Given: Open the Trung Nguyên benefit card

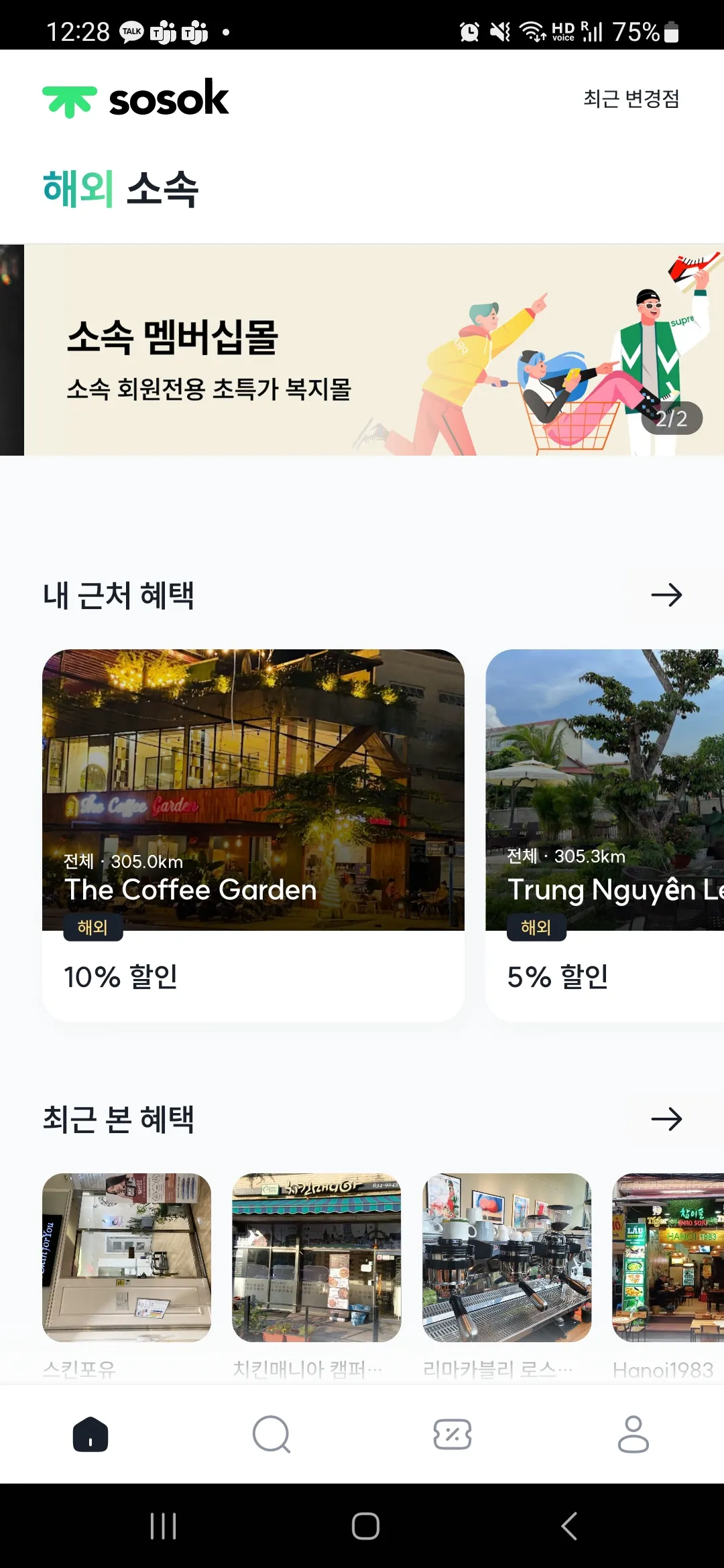Looking at the screenshot, I should point(605,834).
